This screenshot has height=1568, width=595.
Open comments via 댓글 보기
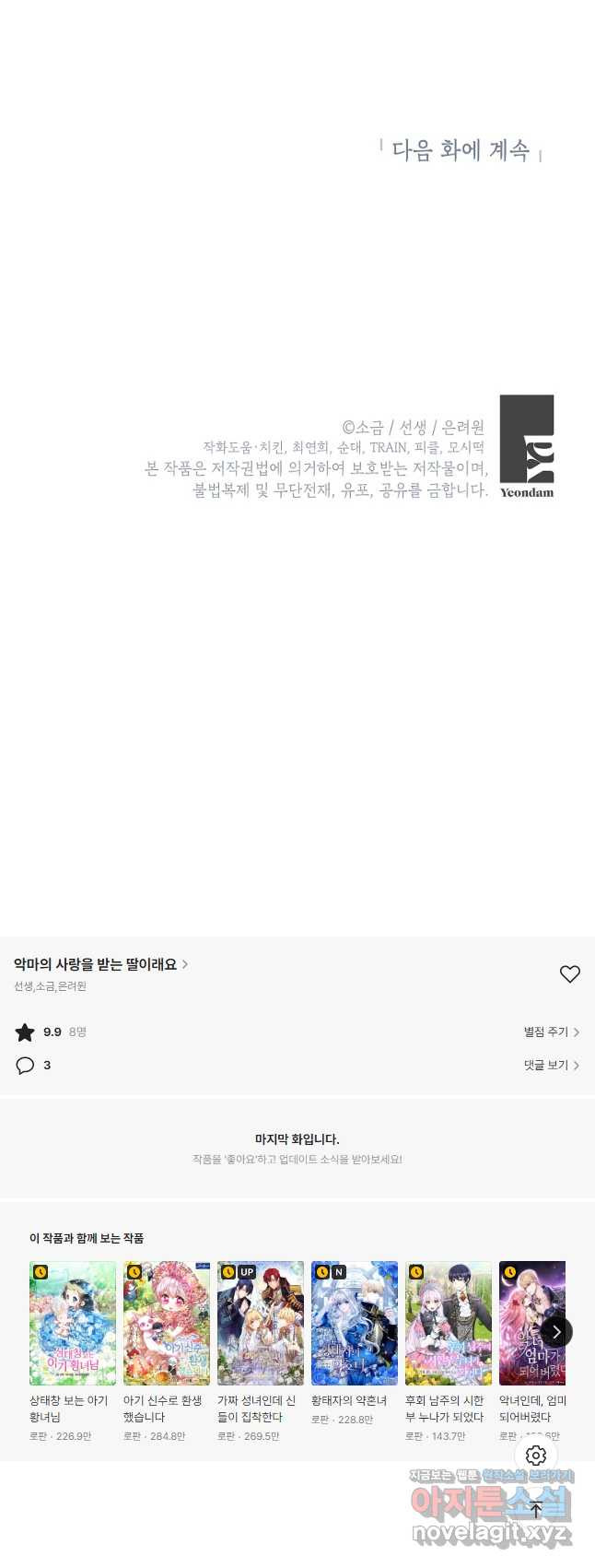[x=551, y=1066]
